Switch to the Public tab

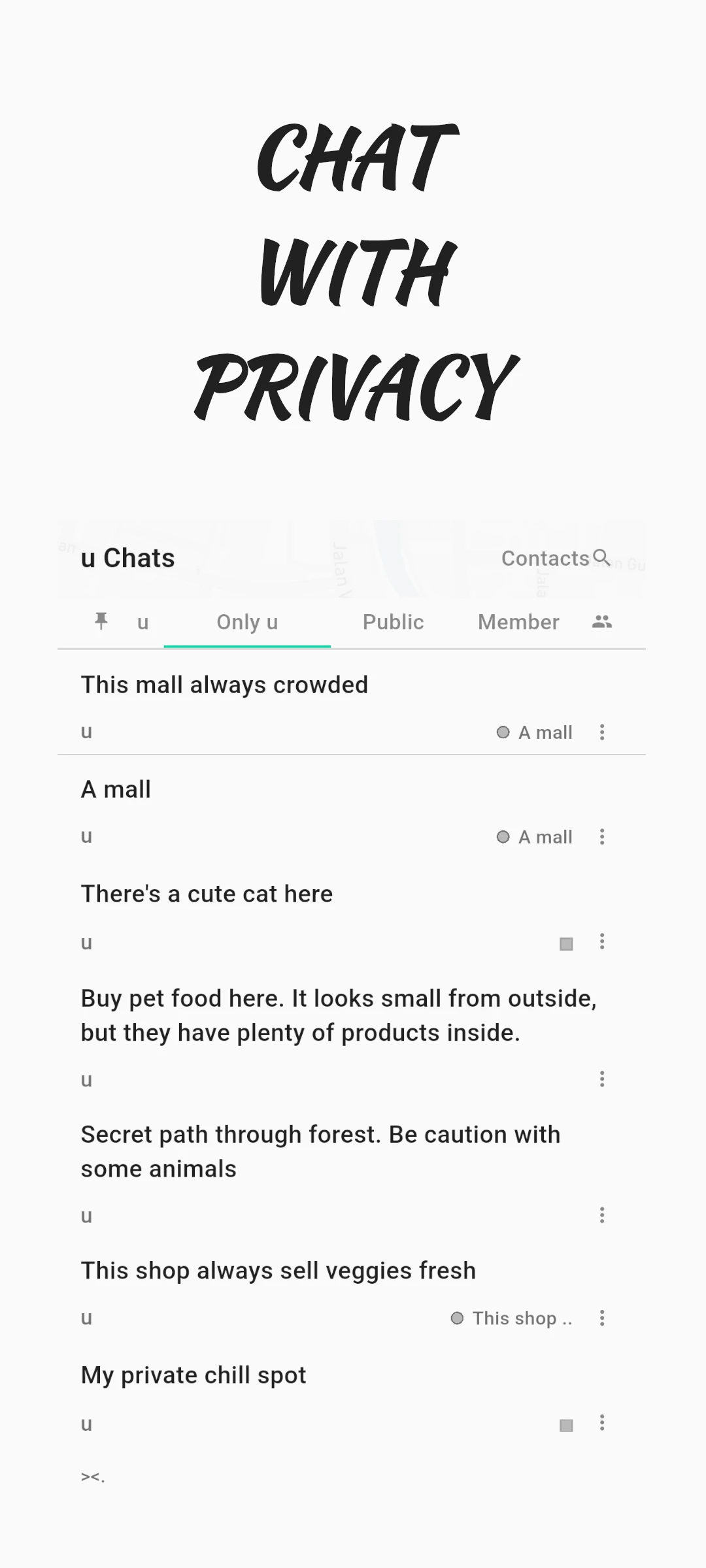point(393,622)
